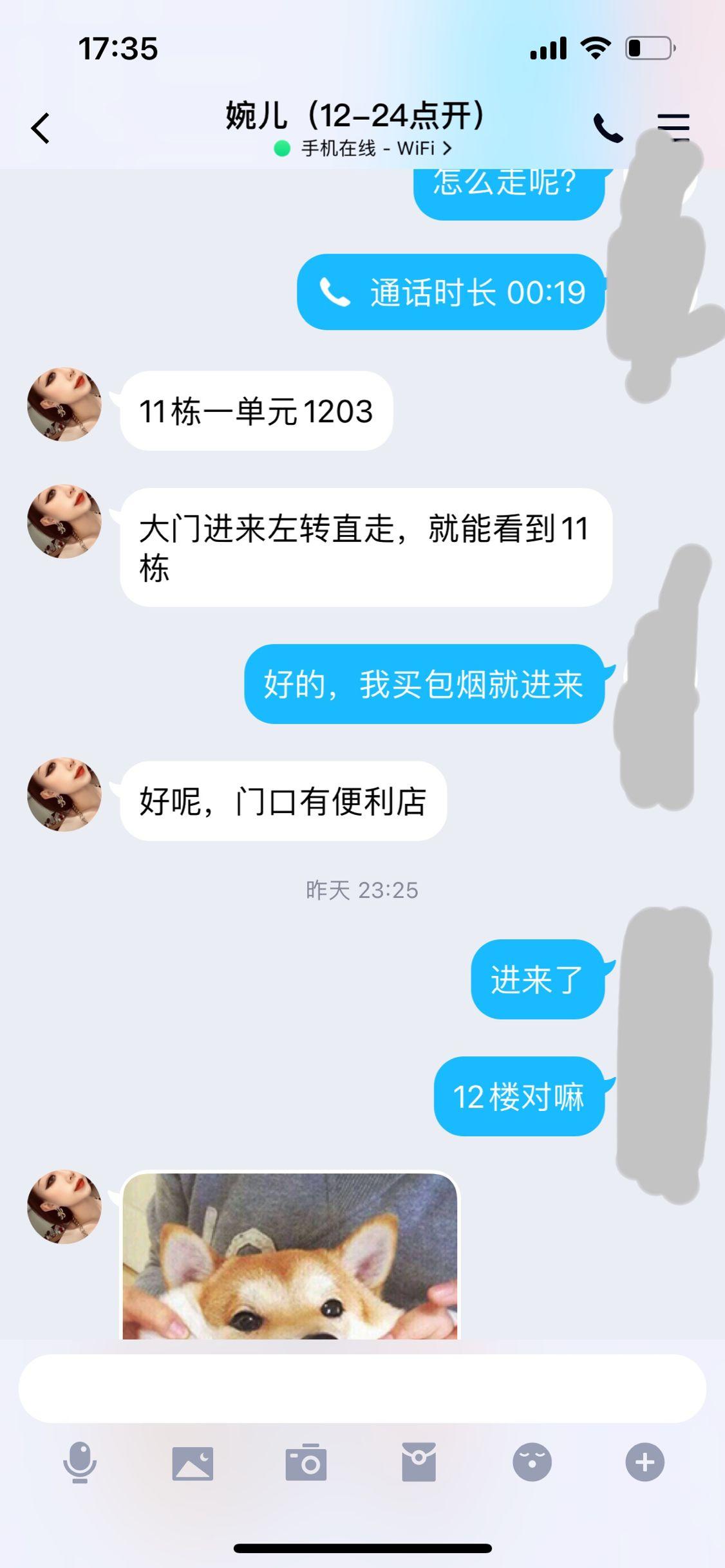Open chat settings via the hamburger menu
The image size is (725, 1568).
pos(672,126)
